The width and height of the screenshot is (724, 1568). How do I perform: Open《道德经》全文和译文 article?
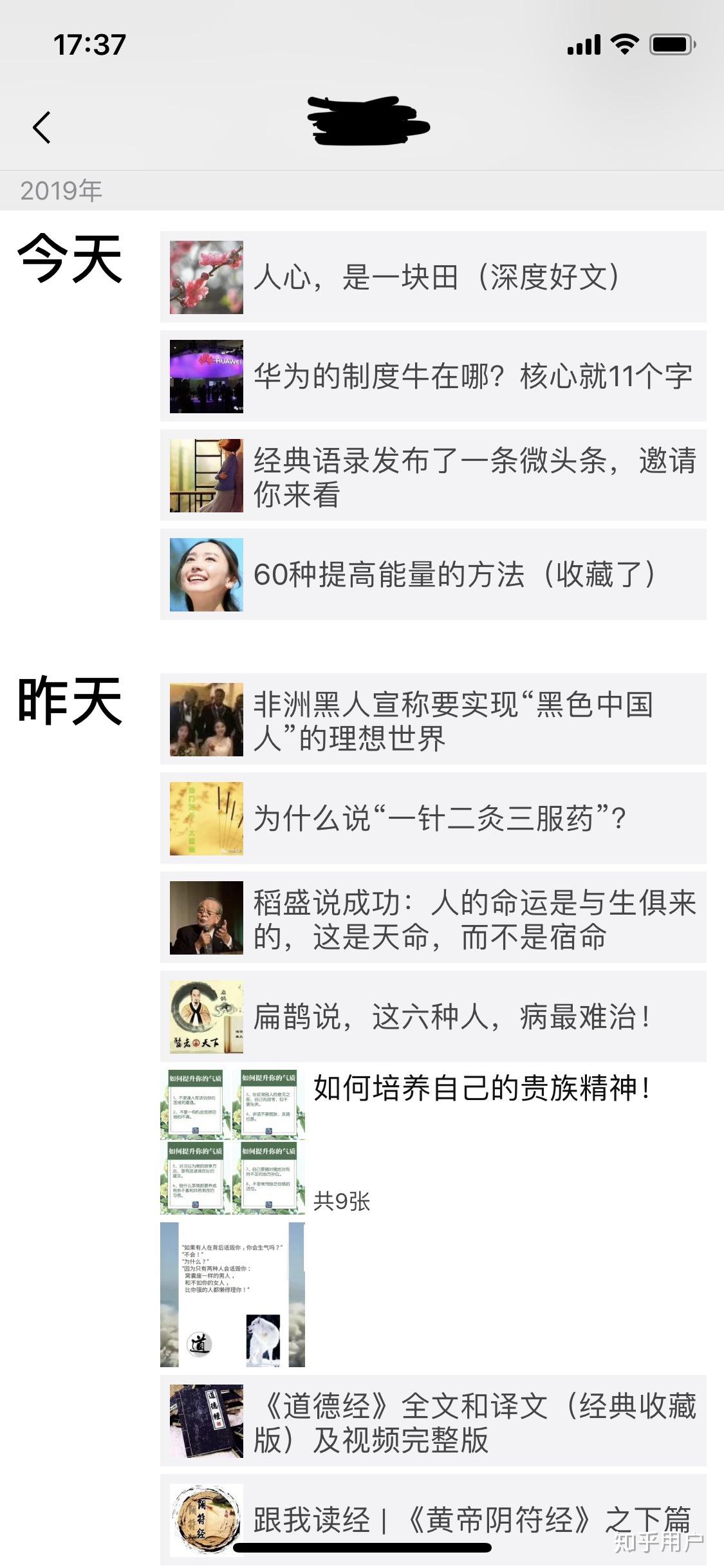(x=432, y=1421)
